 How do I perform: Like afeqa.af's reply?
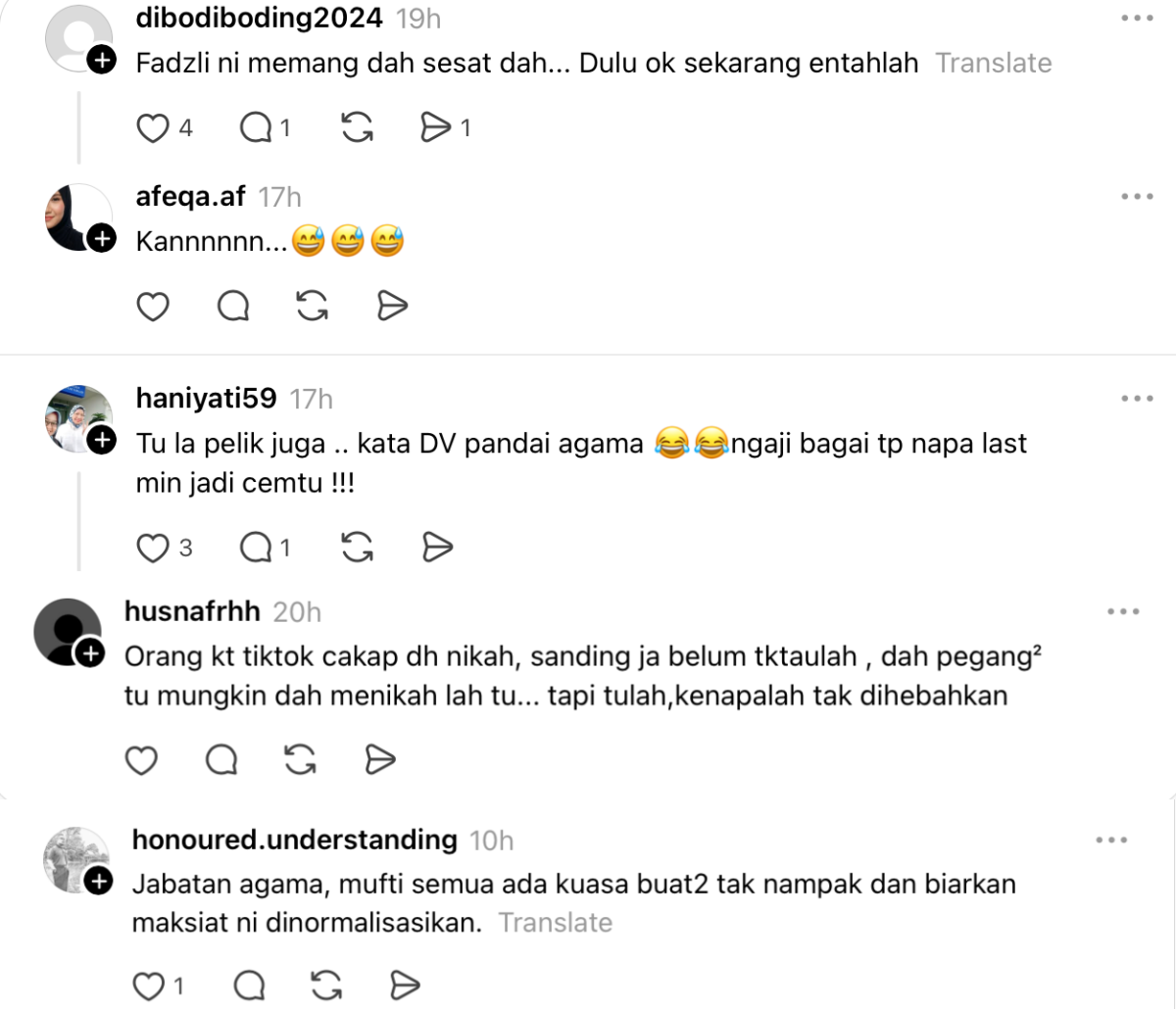pyautogui.click(x=152, y=307)
